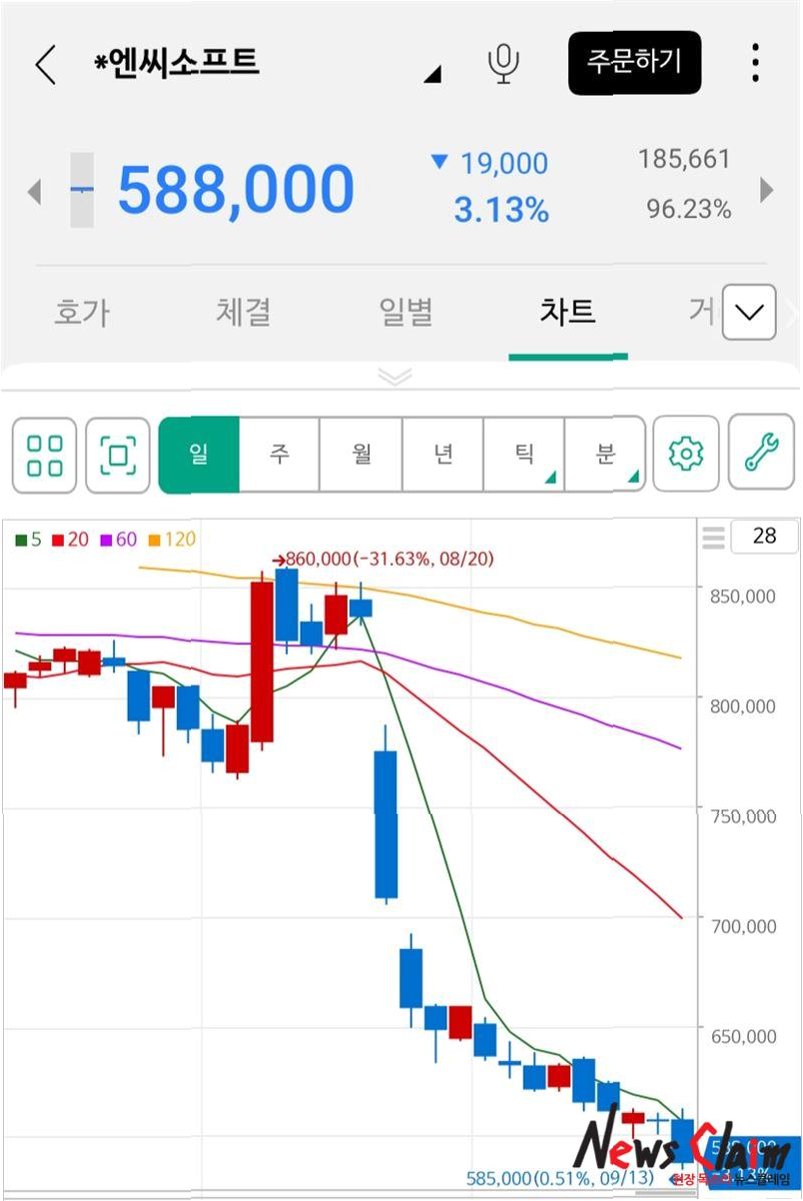Image resolution: width=803 pixels, height=1201 pixels.
Task: Show the previous stock with left arrow
Action: (34, 190)
